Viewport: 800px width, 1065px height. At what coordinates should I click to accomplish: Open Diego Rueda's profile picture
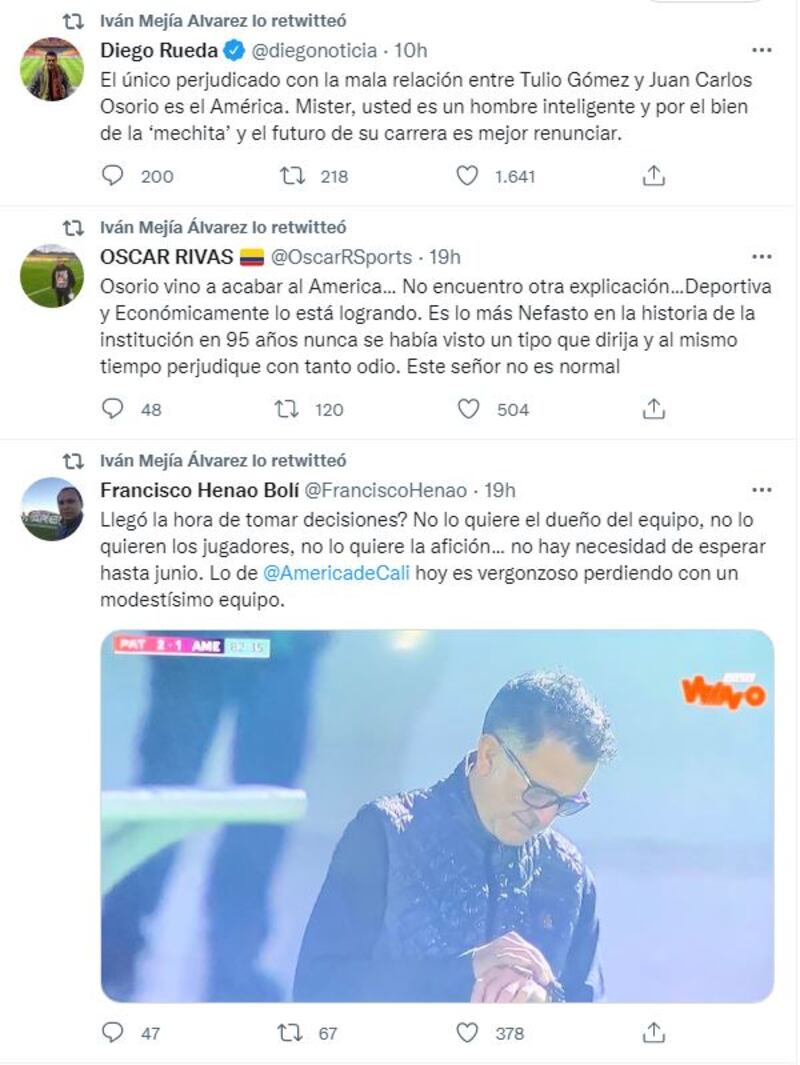tap(52, 70)
